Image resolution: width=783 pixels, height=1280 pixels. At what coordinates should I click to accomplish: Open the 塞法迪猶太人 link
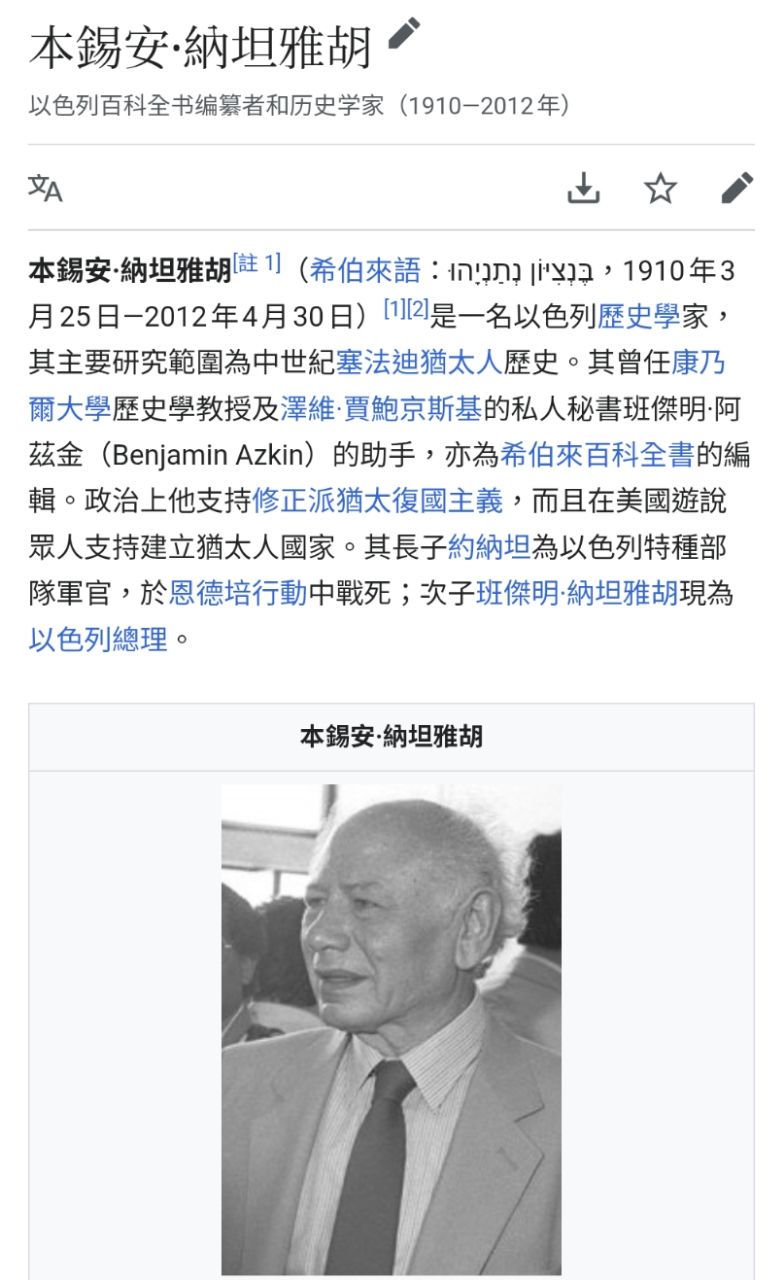click(419, 363)
